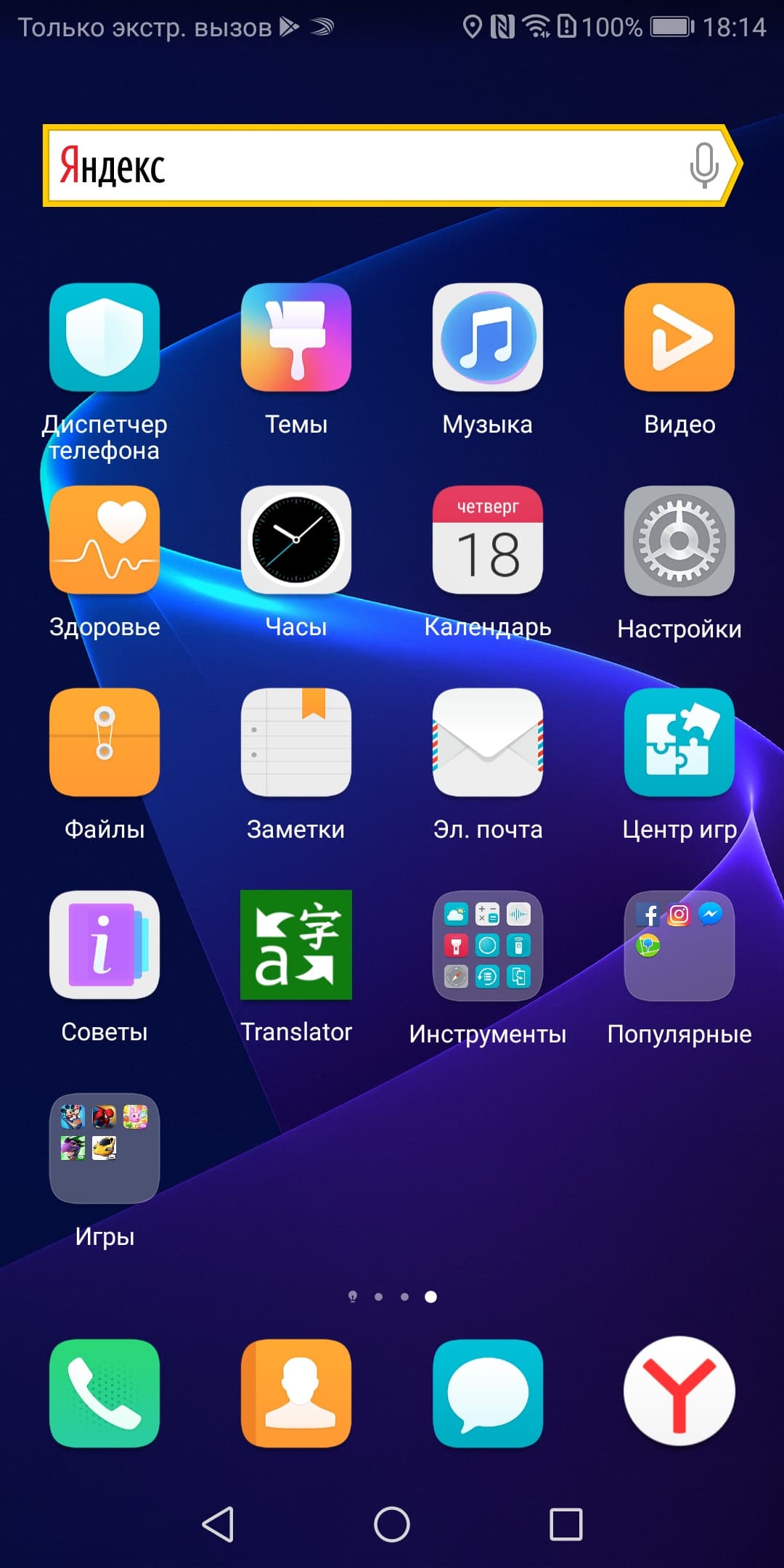The image size is (784, 1568).
Task: Open Настройки settings
Action: tap(679, 541)
